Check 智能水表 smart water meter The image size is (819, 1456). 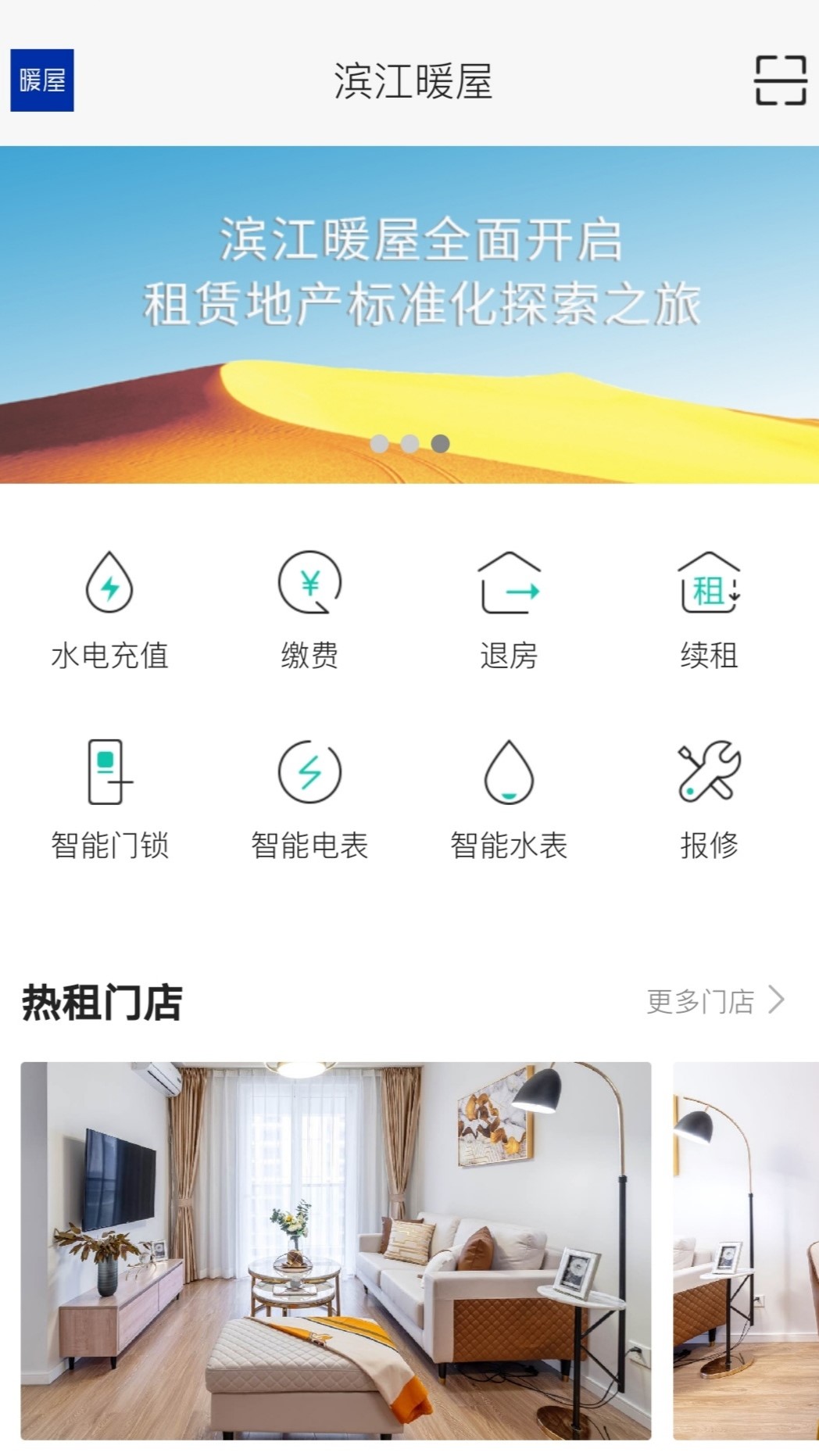click(509, 800)
